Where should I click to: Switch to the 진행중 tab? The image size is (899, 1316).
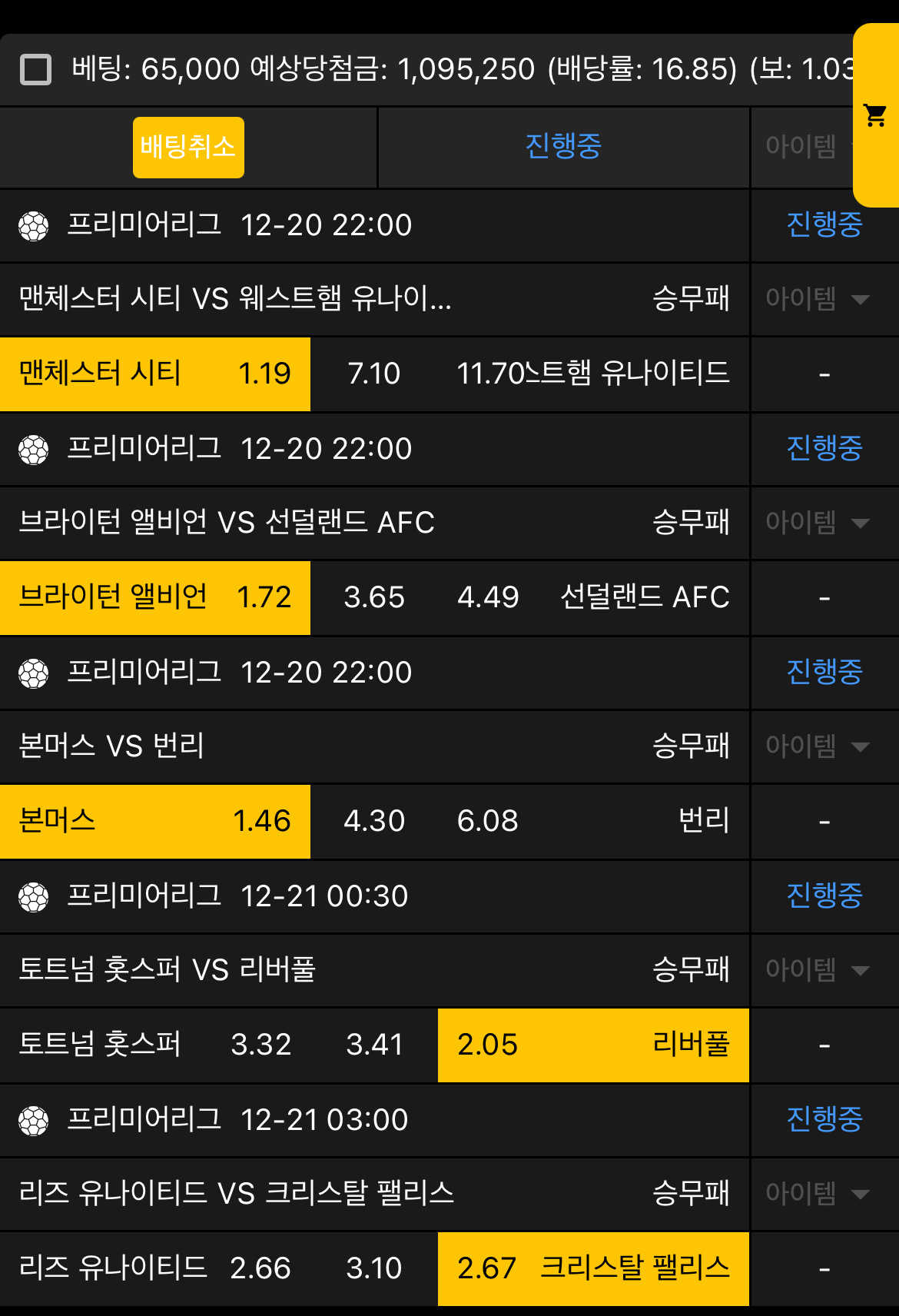pyautogui.click(x=563, y=148)
